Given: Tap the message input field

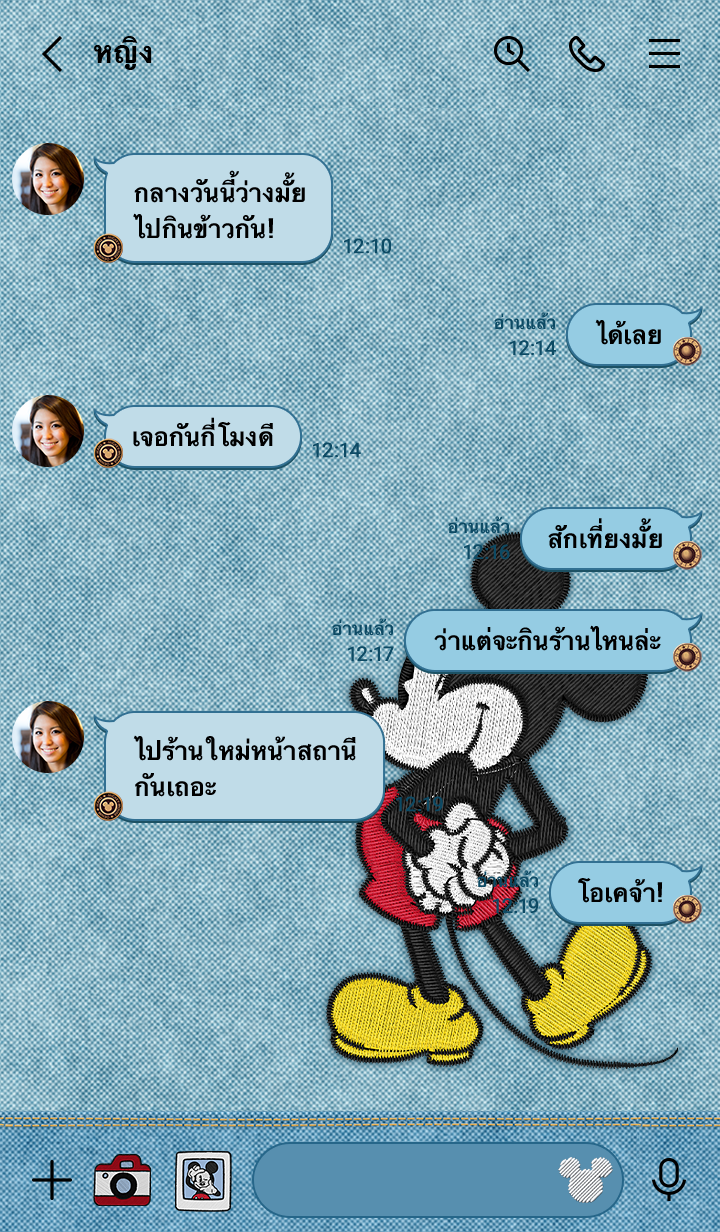Looking at the screenshot, I should pyautogui.click(x=400, y=1180).
